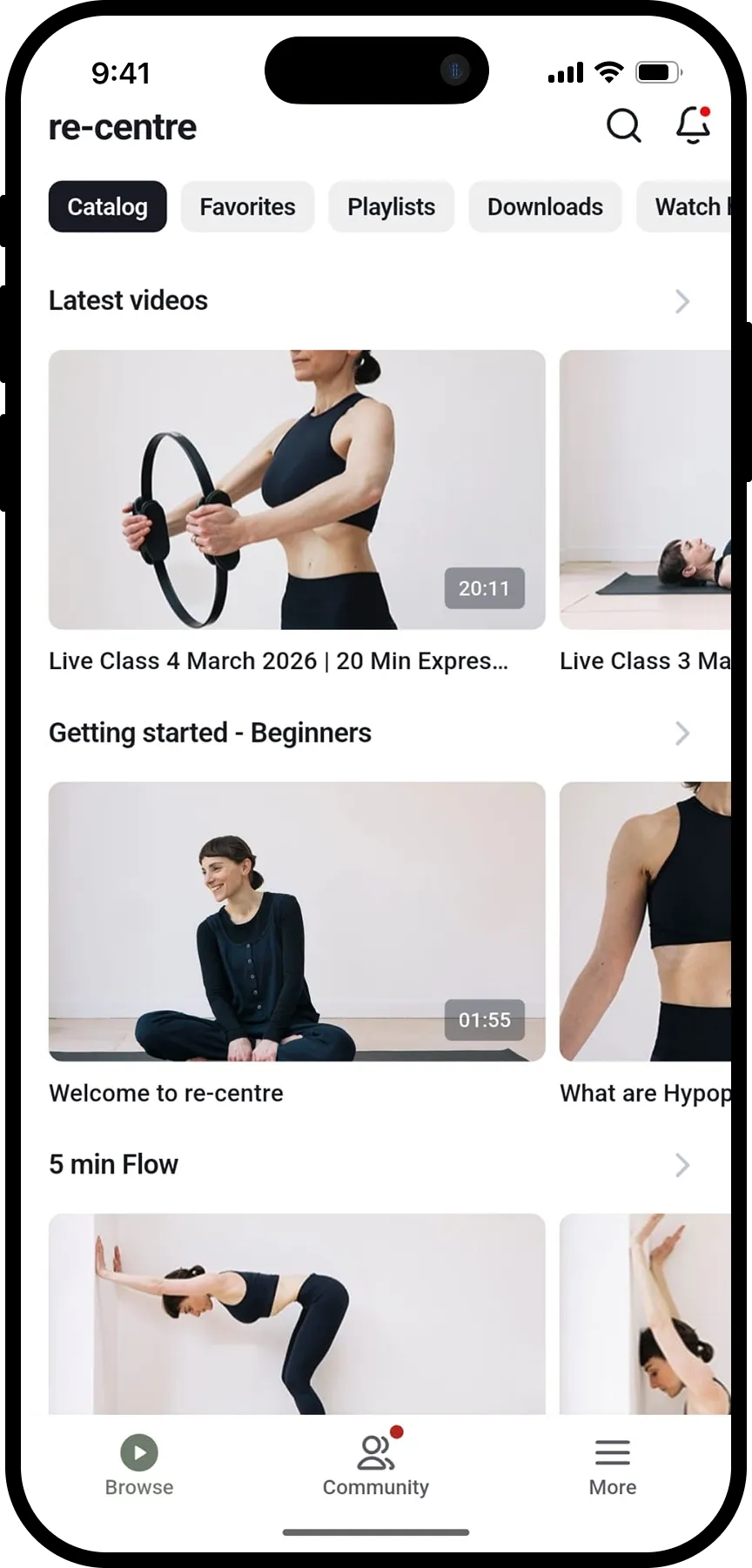Select the Catalog chip
Screen dimensions: 752x1568
[x=107, y=207]
